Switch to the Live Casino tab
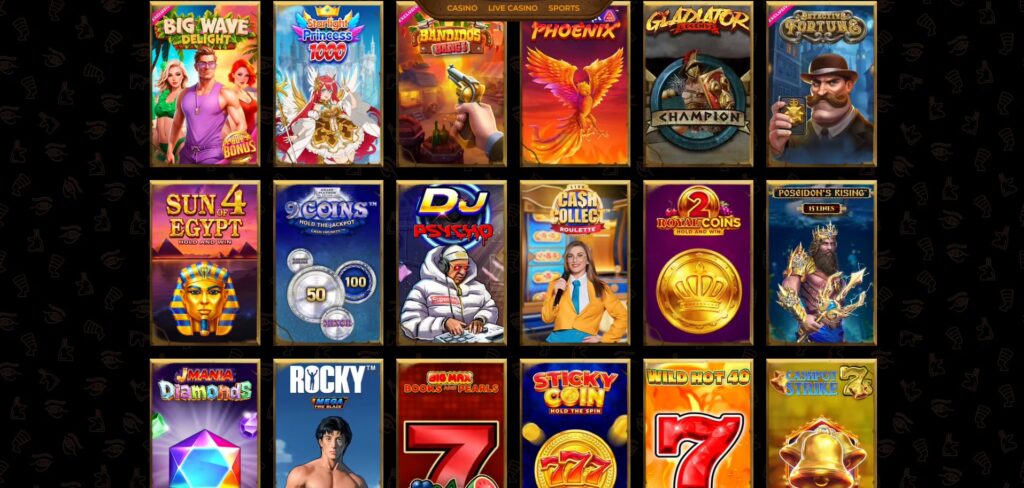 pyautogui.click(x=512, y=8)
